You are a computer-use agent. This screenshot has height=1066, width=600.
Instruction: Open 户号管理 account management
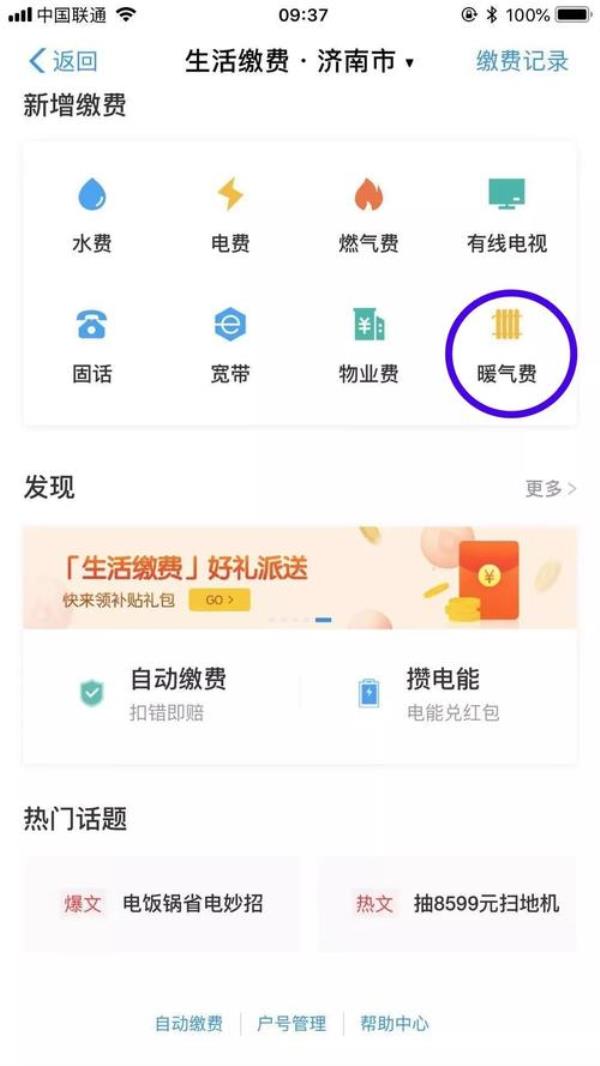pyautogui.click(x=291, y=1024)
